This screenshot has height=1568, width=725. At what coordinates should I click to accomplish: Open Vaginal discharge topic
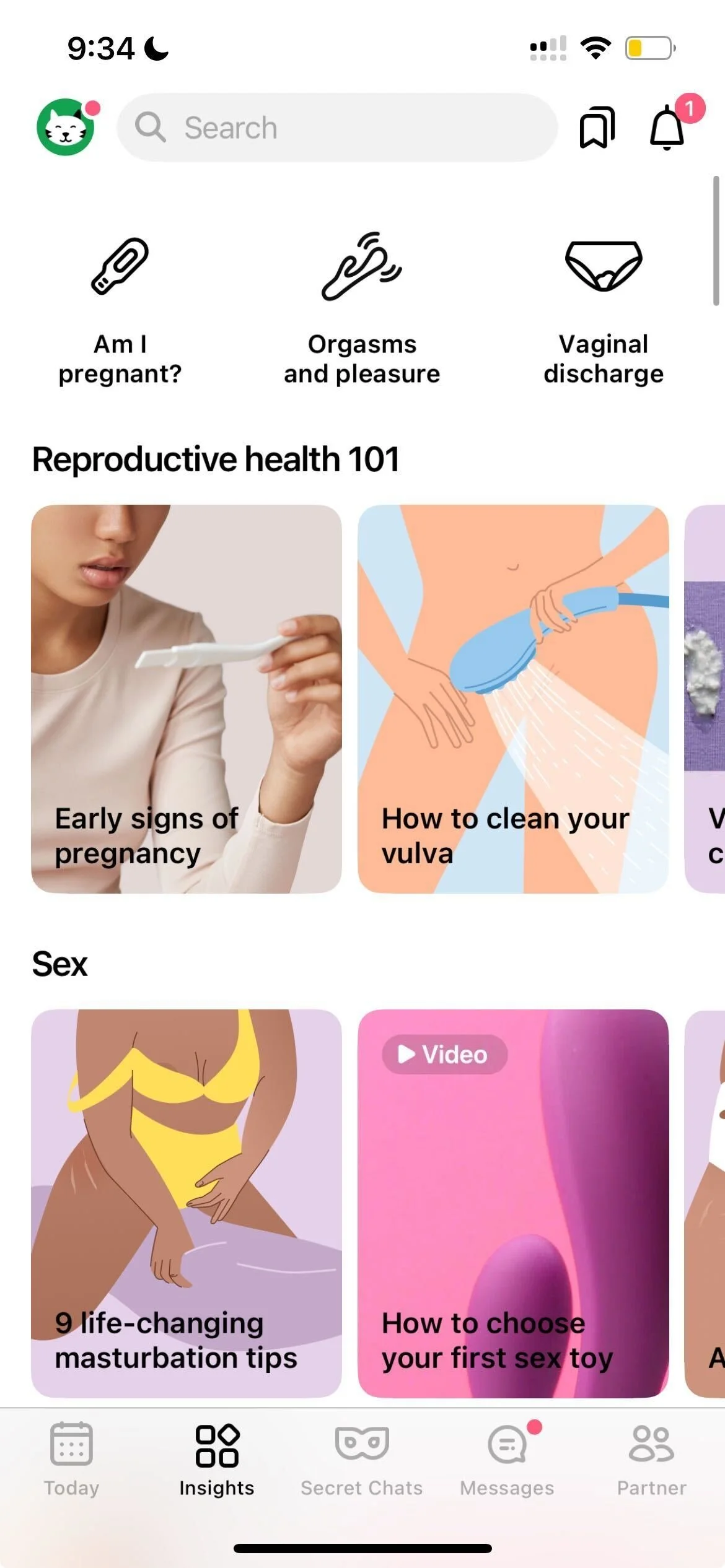tap(604, 311)
